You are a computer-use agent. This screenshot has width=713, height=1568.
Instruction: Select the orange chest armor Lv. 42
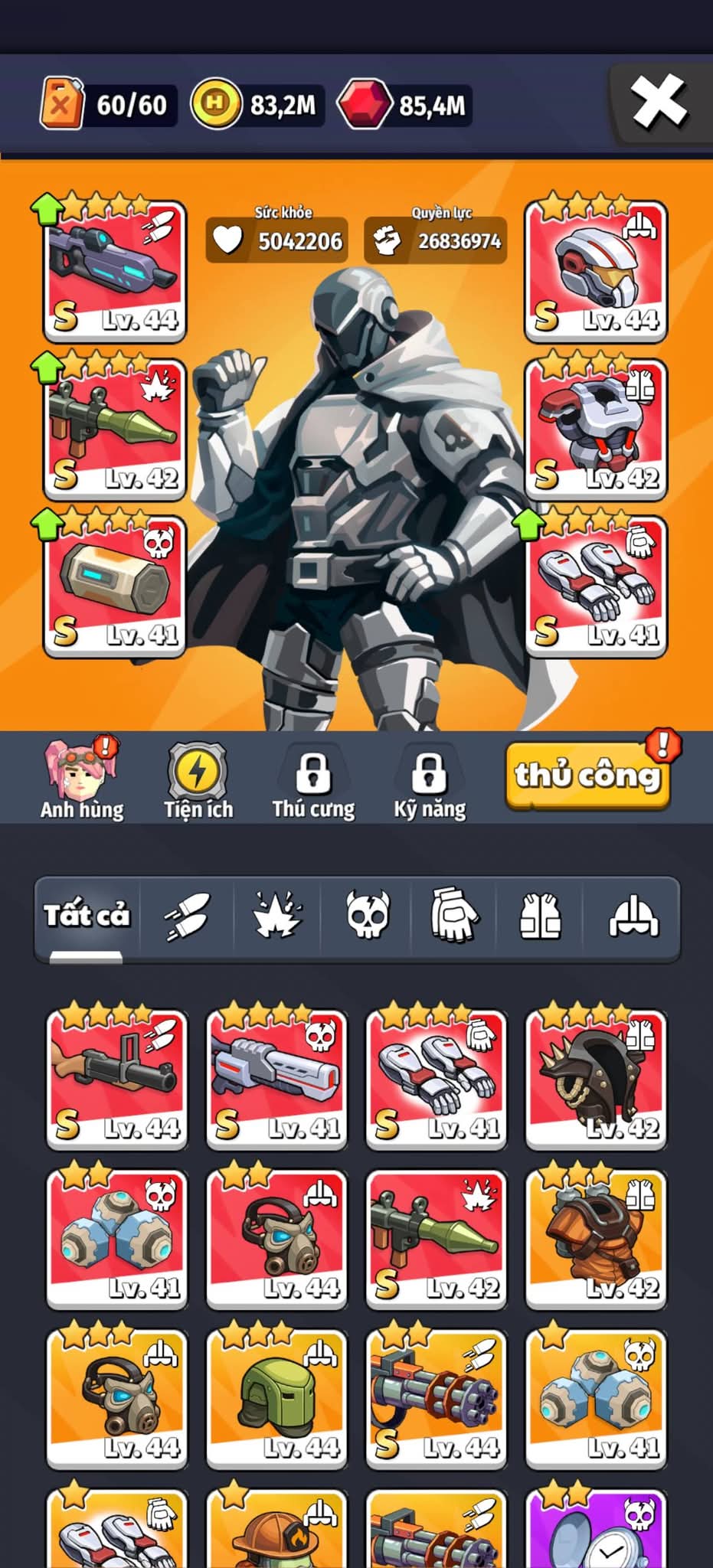pos(595,1239)
